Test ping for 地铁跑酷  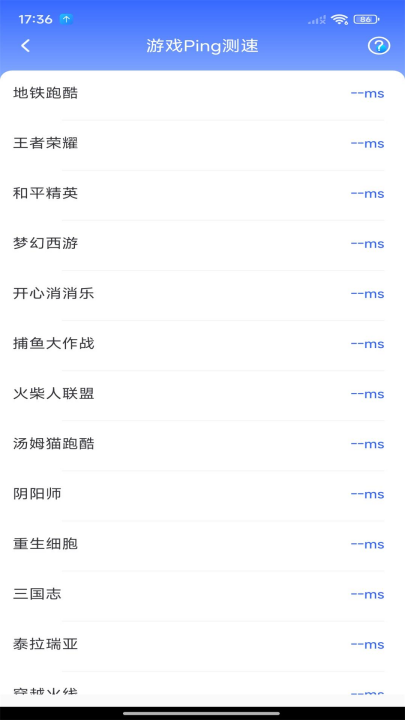point(202,94)
